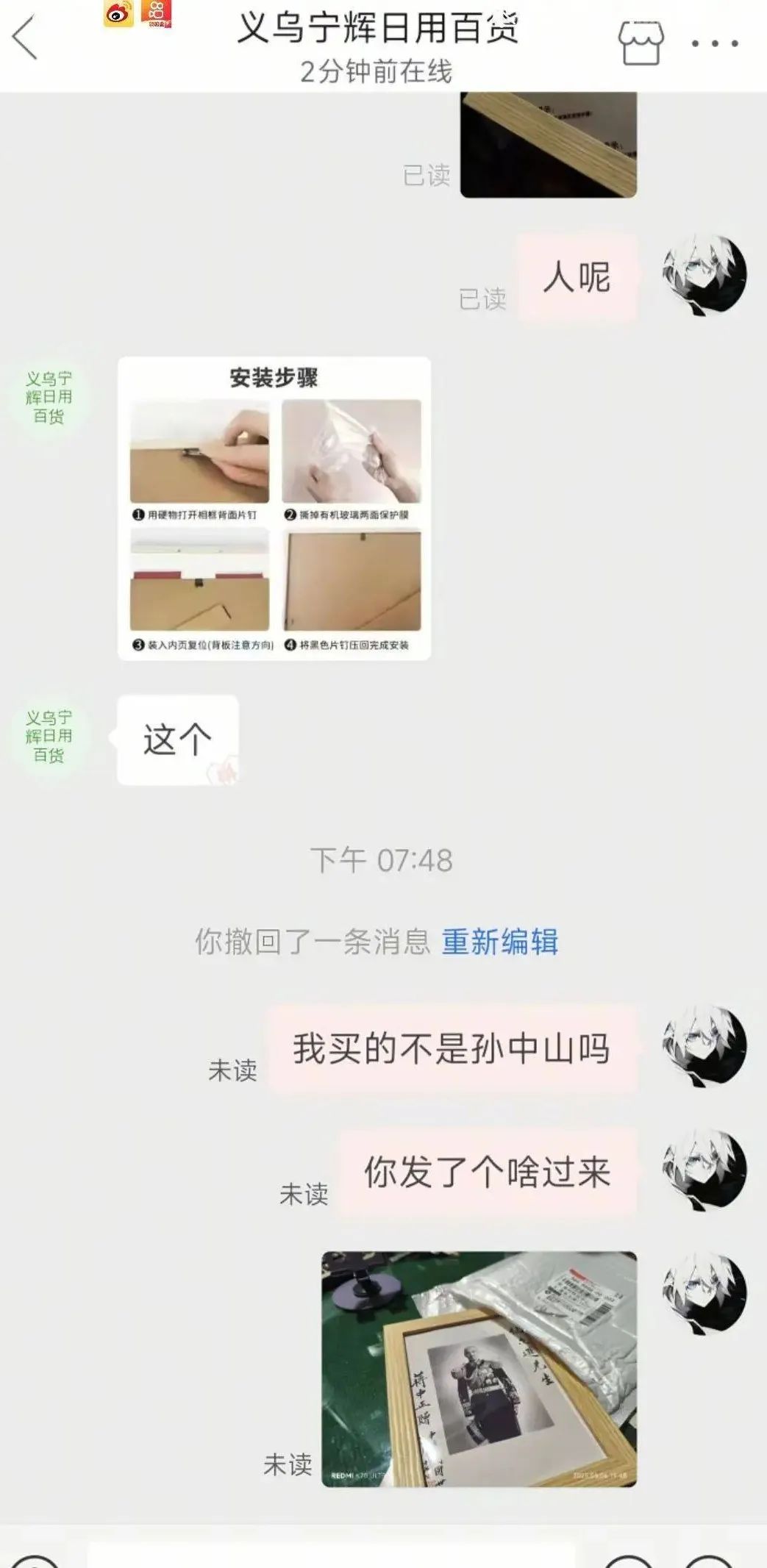The width and height of the screenshot is (767, 1568).
Task: Re-edit the recalled message via 重新编辑
Action: (x=499, y=942)
